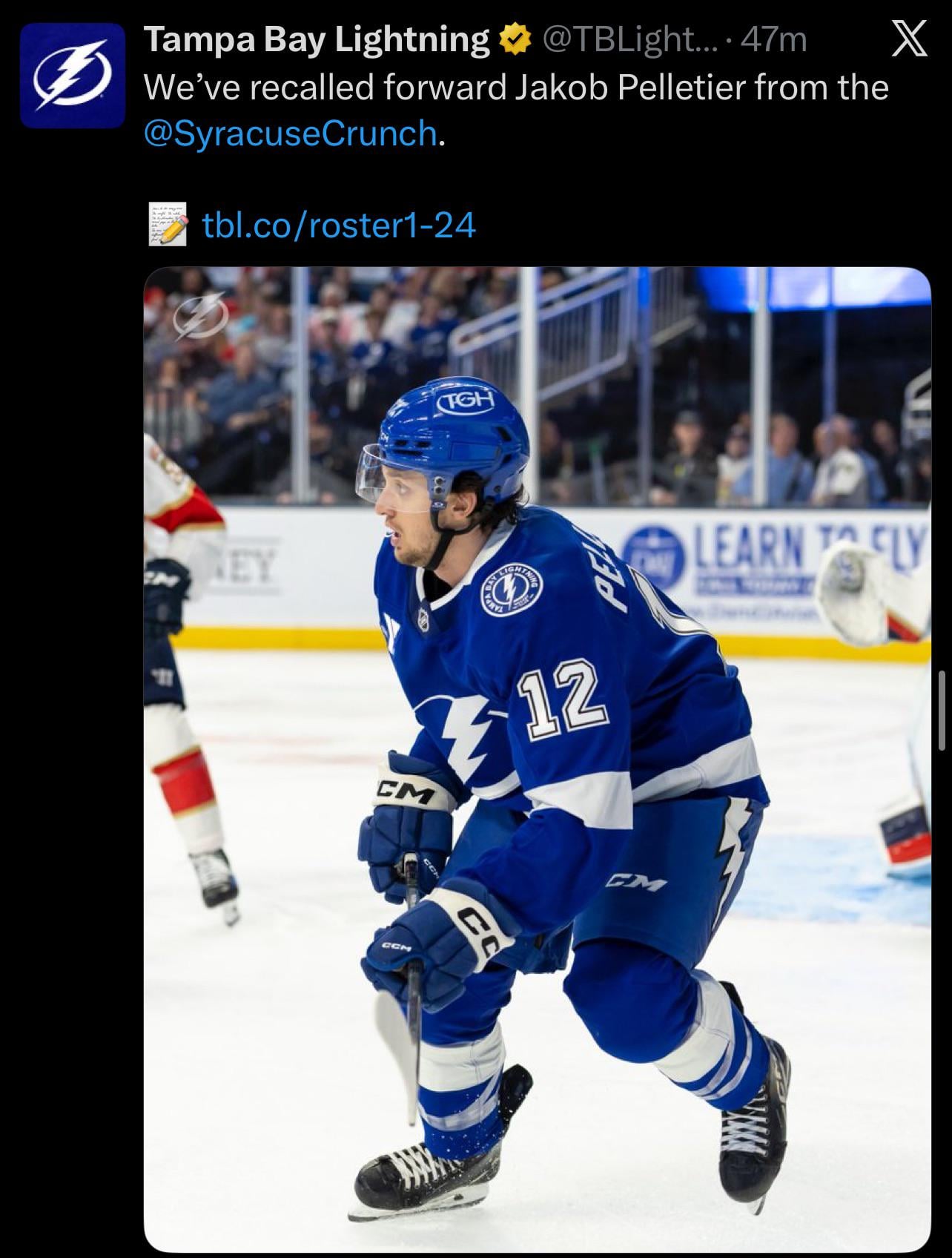Image resolution: width=952 pixels, height=1258 pixels.
Task: Tap the X logo at top right
Action: (x=909, y=41)
